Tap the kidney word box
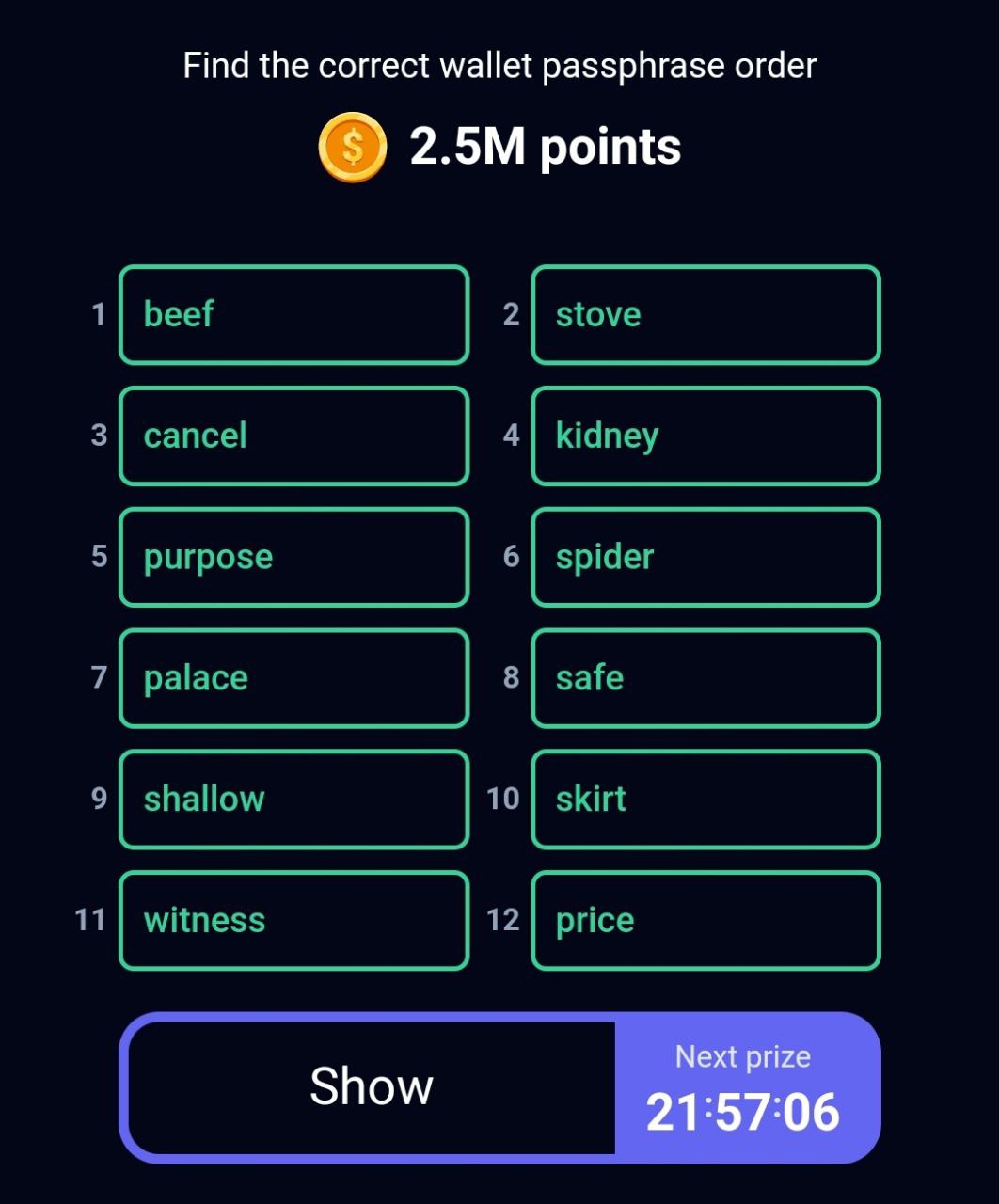 pyautogui.click(x=706, y=436)
